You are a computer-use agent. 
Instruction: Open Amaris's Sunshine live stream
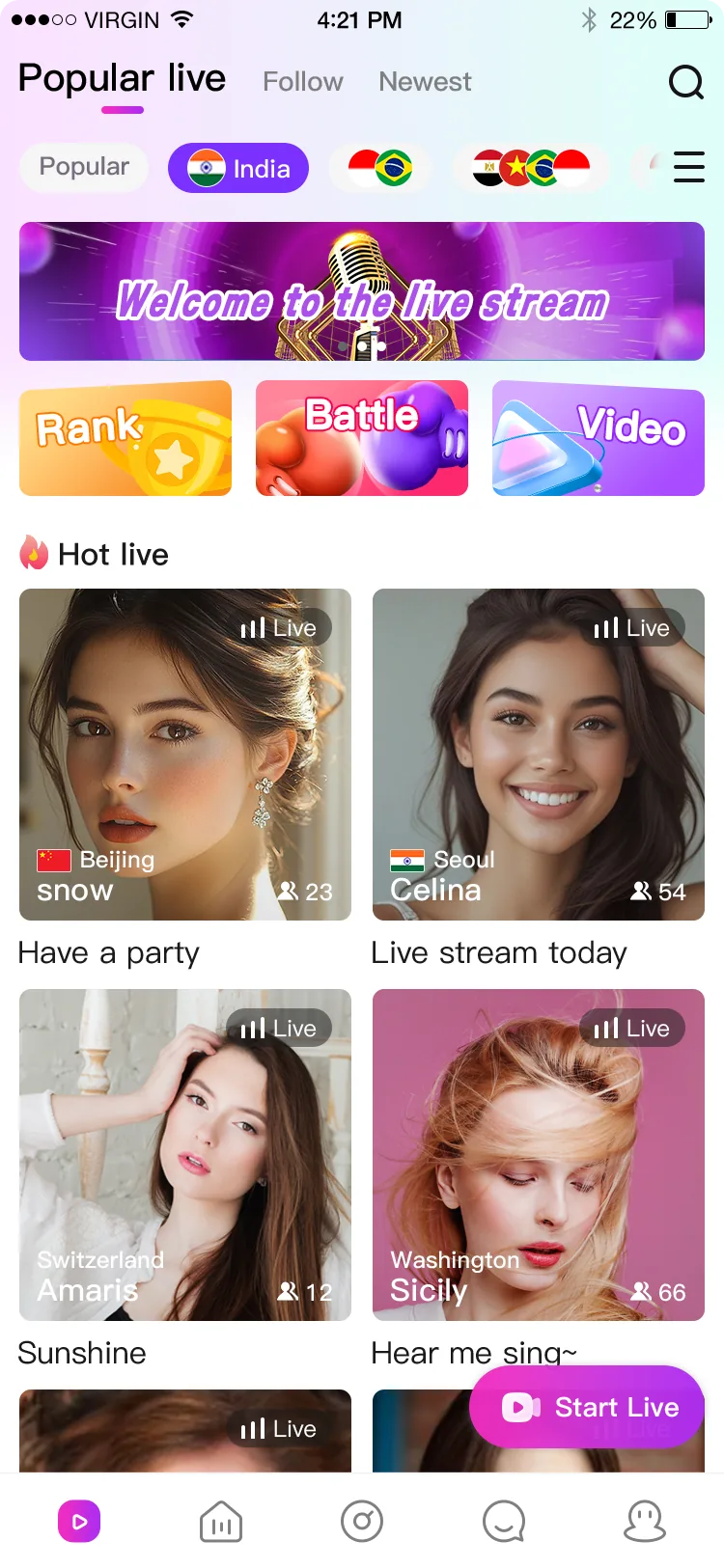pyautogui.click(x=184, y=1153)
